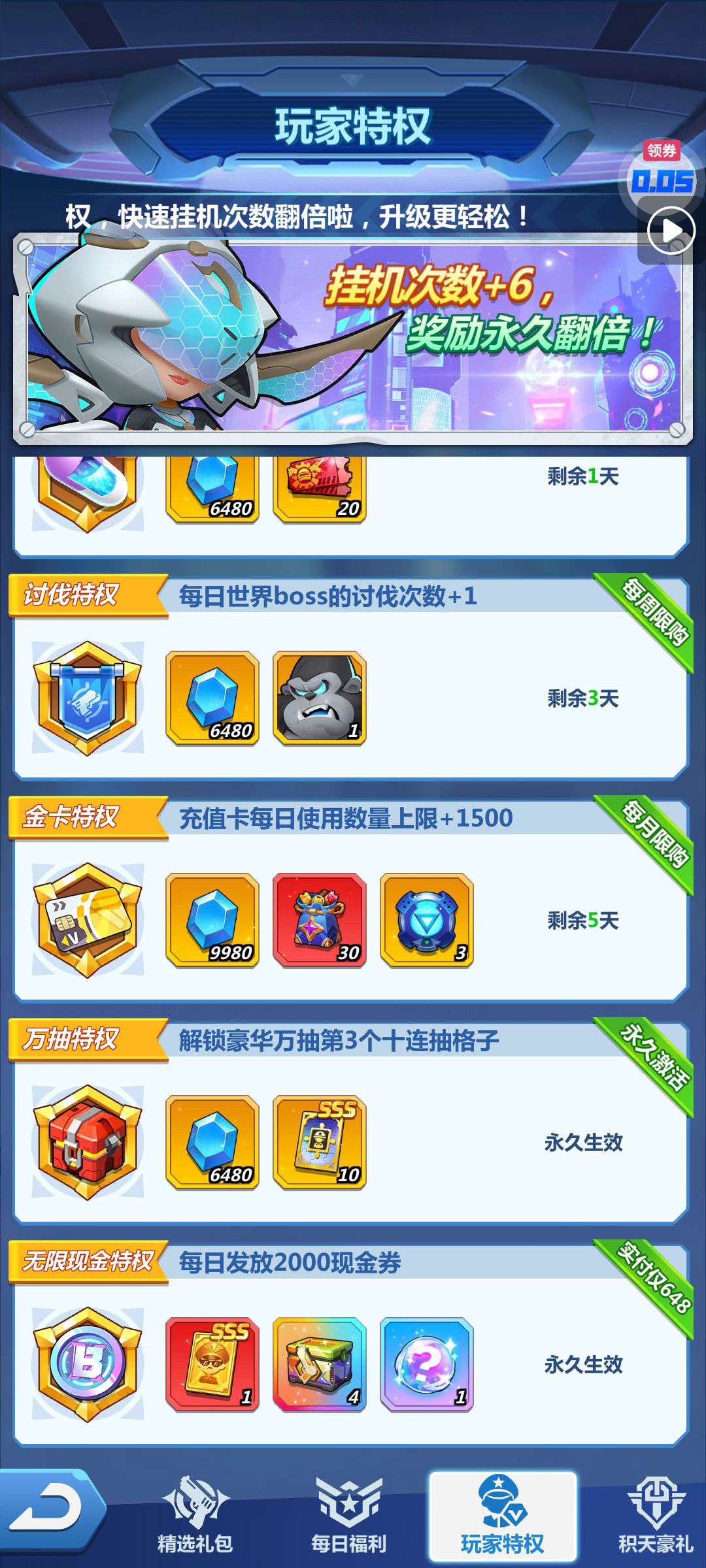Open the 万抽特权 treasure chest badge

click(88, 1142)
